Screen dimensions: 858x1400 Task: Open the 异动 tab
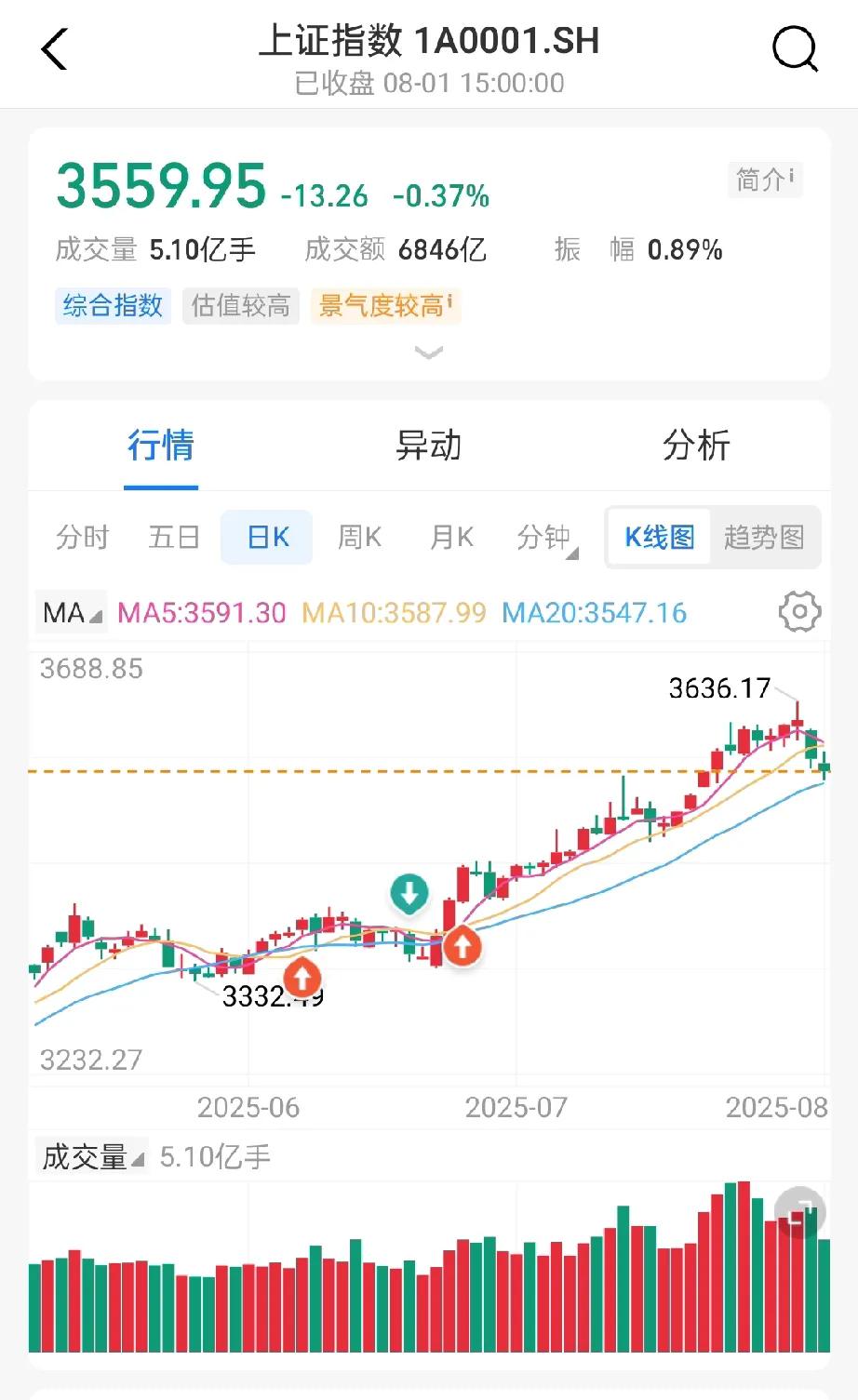pos(428,447)
